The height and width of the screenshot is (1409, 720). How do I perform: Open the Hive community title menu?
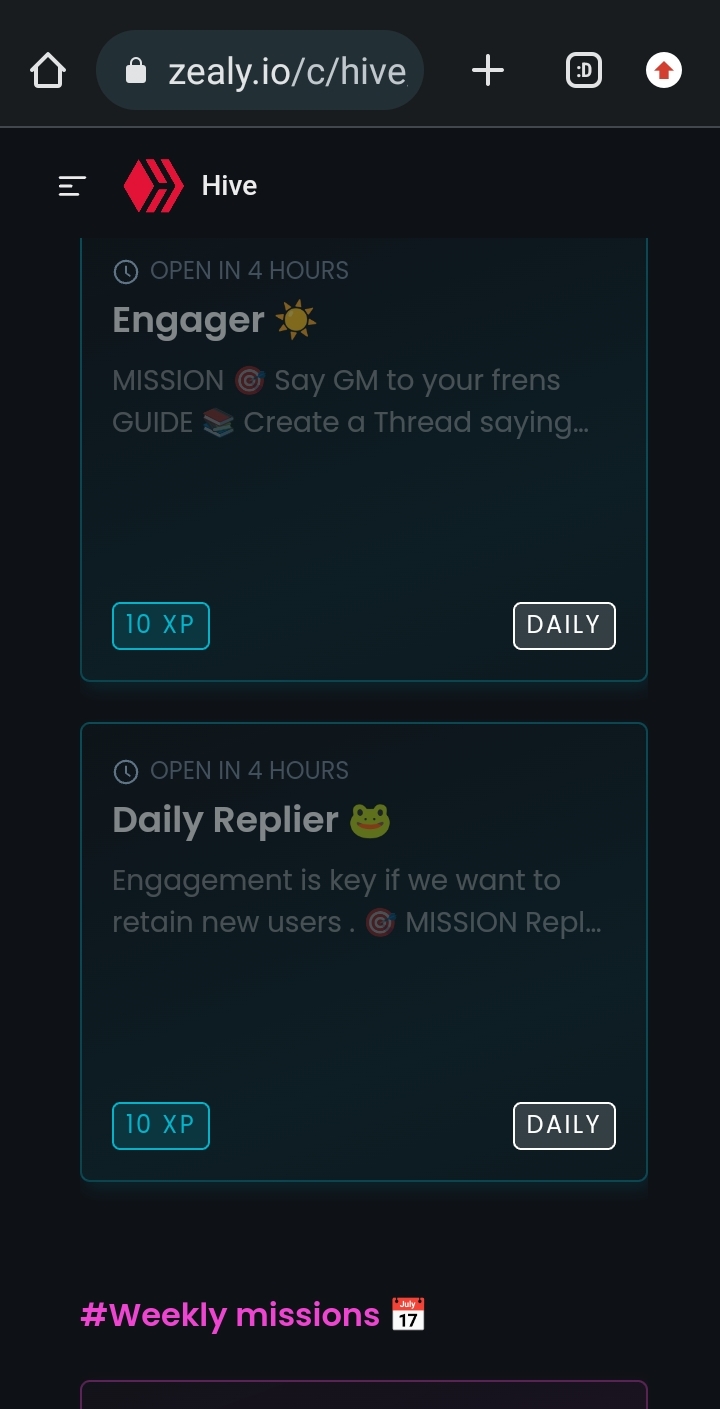click(229, 185)
